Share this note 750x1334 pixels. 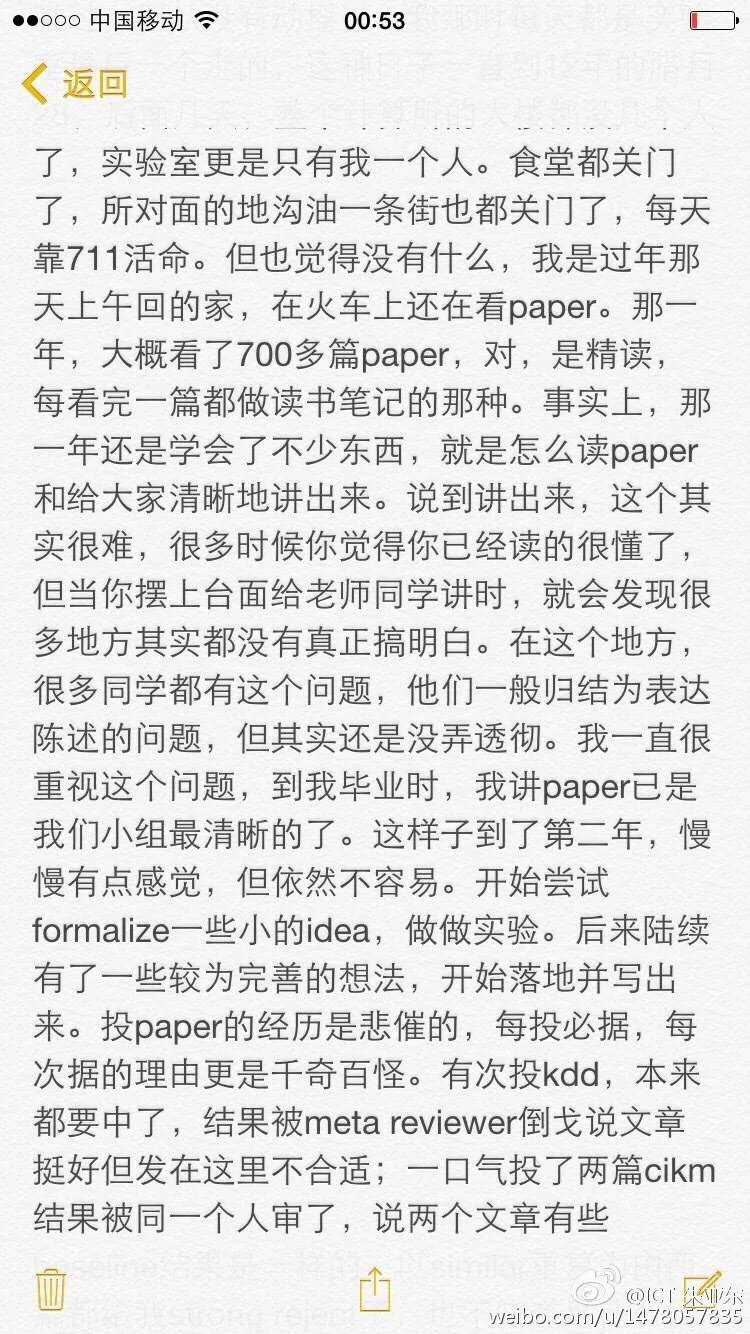[373, 1288]
